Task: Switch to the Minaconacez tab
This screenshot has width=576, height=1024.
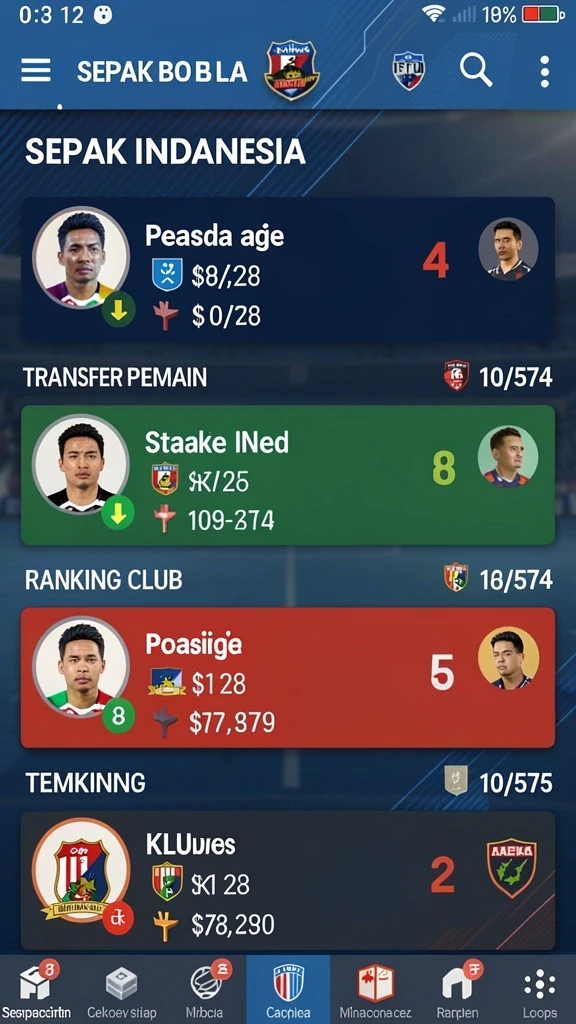Action: tap(376, 990)
